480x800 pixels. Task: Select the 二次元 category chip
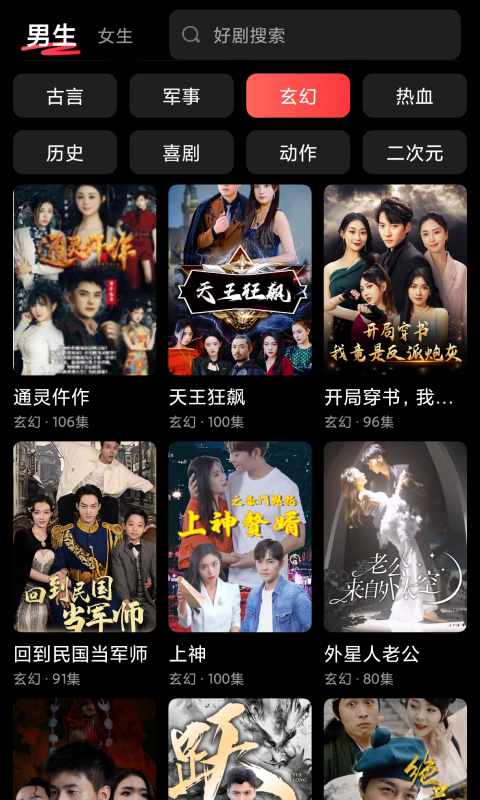click(415, 152)
